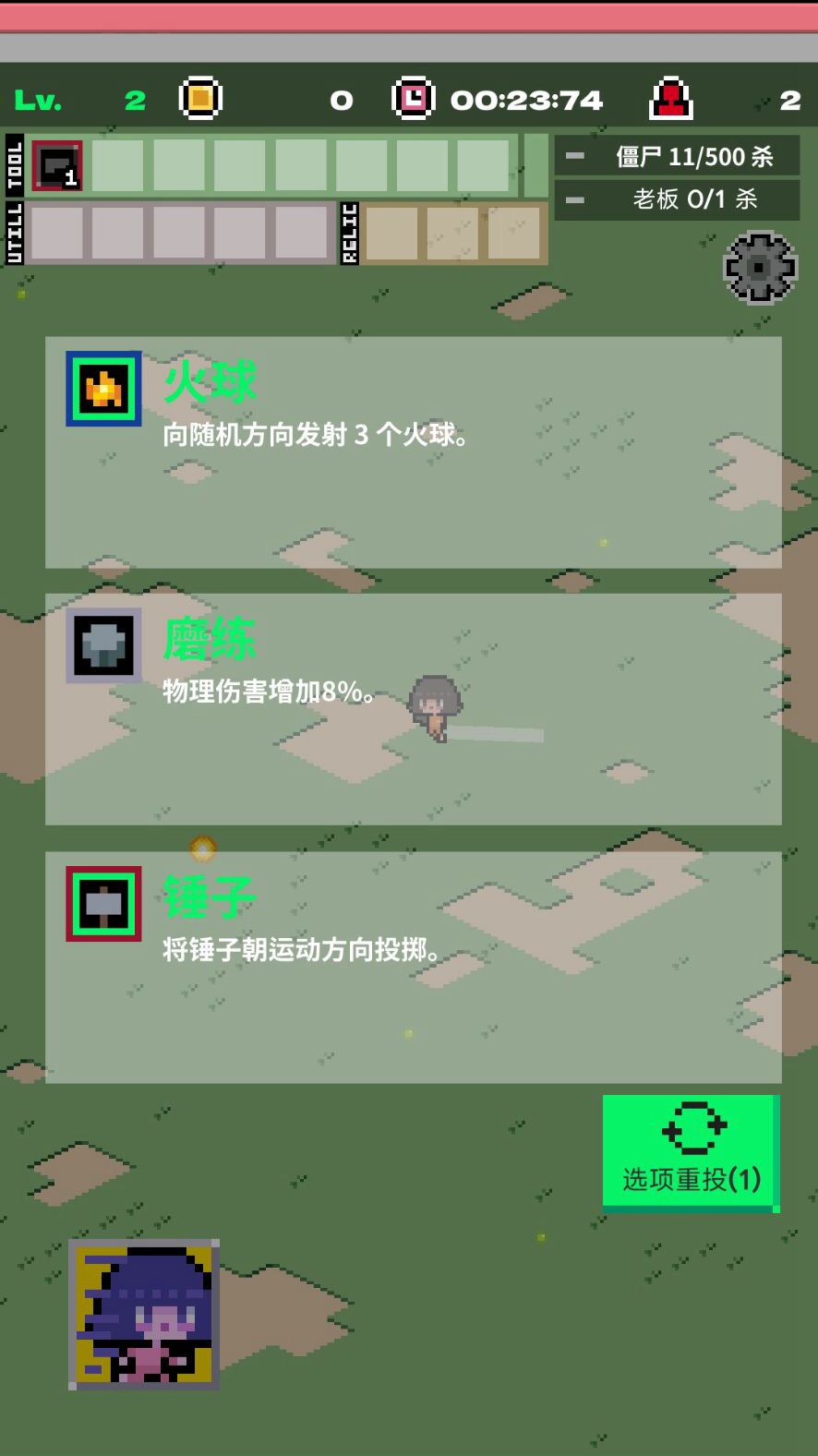The image size is (818, 1456).
Task: Click the gold coin counter icon
Action: [x=199, y=99]
